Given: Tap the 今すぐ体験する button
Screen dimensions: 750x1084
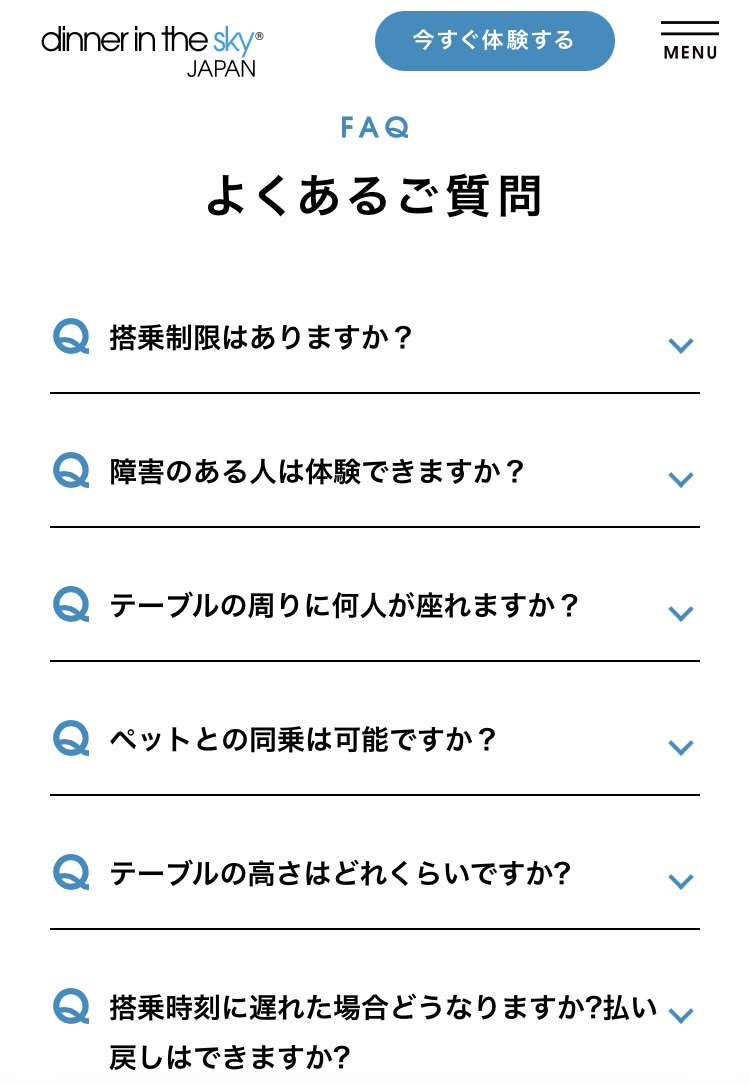Looking at the screenshot, I should (x=494, y=41).
